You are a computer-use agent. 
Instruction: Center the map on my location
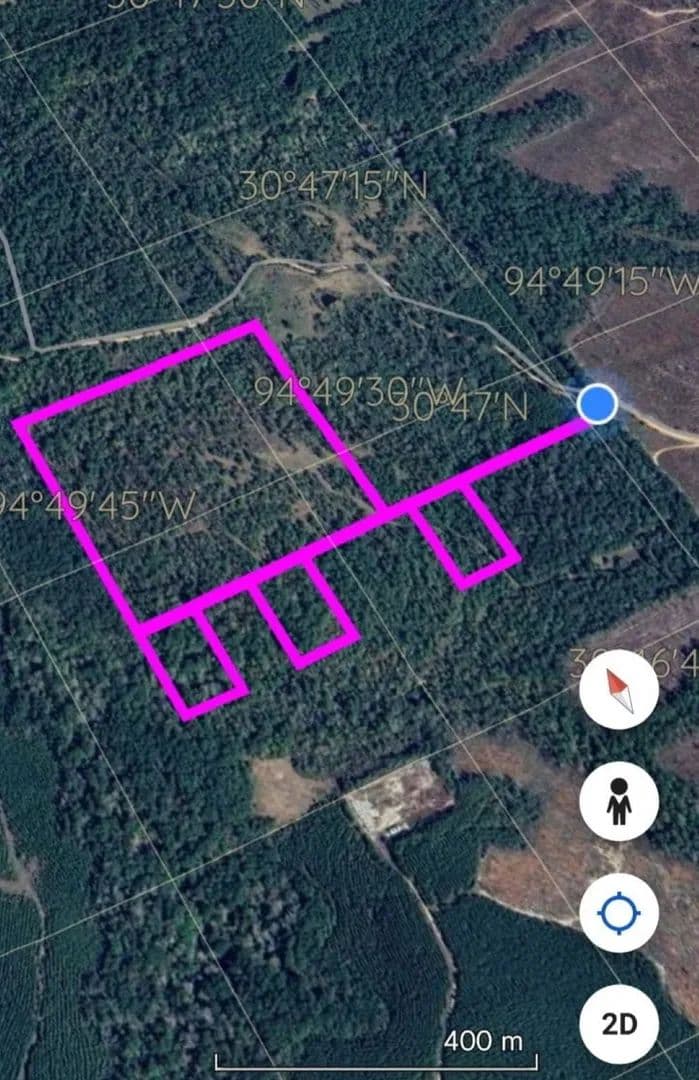click(619, 912)
